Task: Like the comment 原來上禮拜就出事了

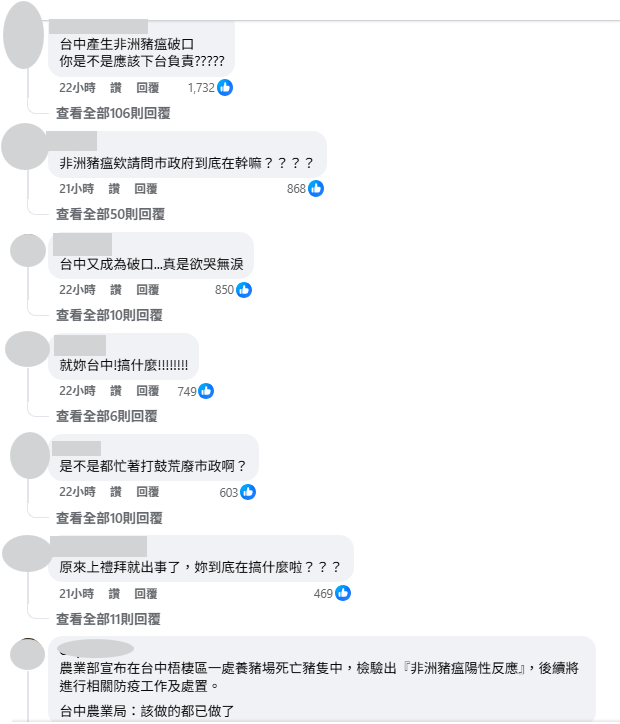Action: (115, 593)
